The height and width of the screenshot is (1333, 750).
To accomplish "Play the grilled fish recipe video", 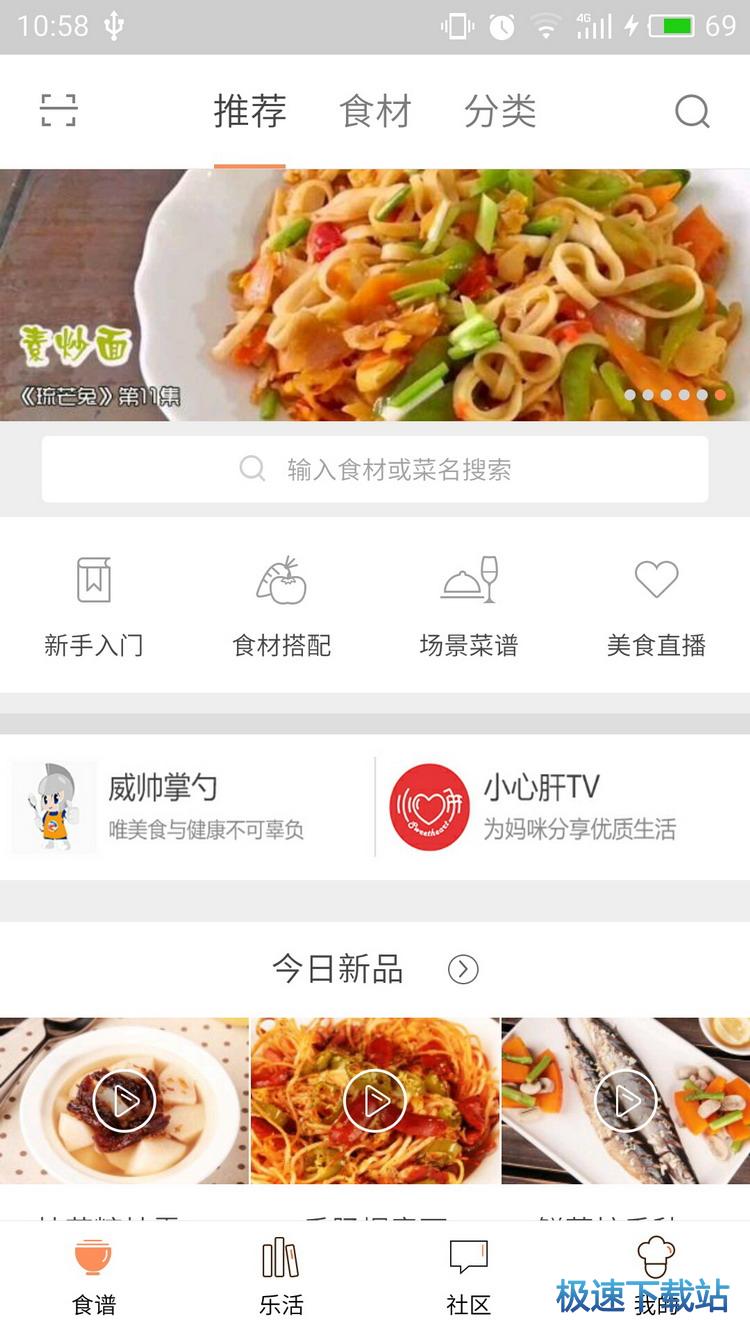I will coord(626,1101).
